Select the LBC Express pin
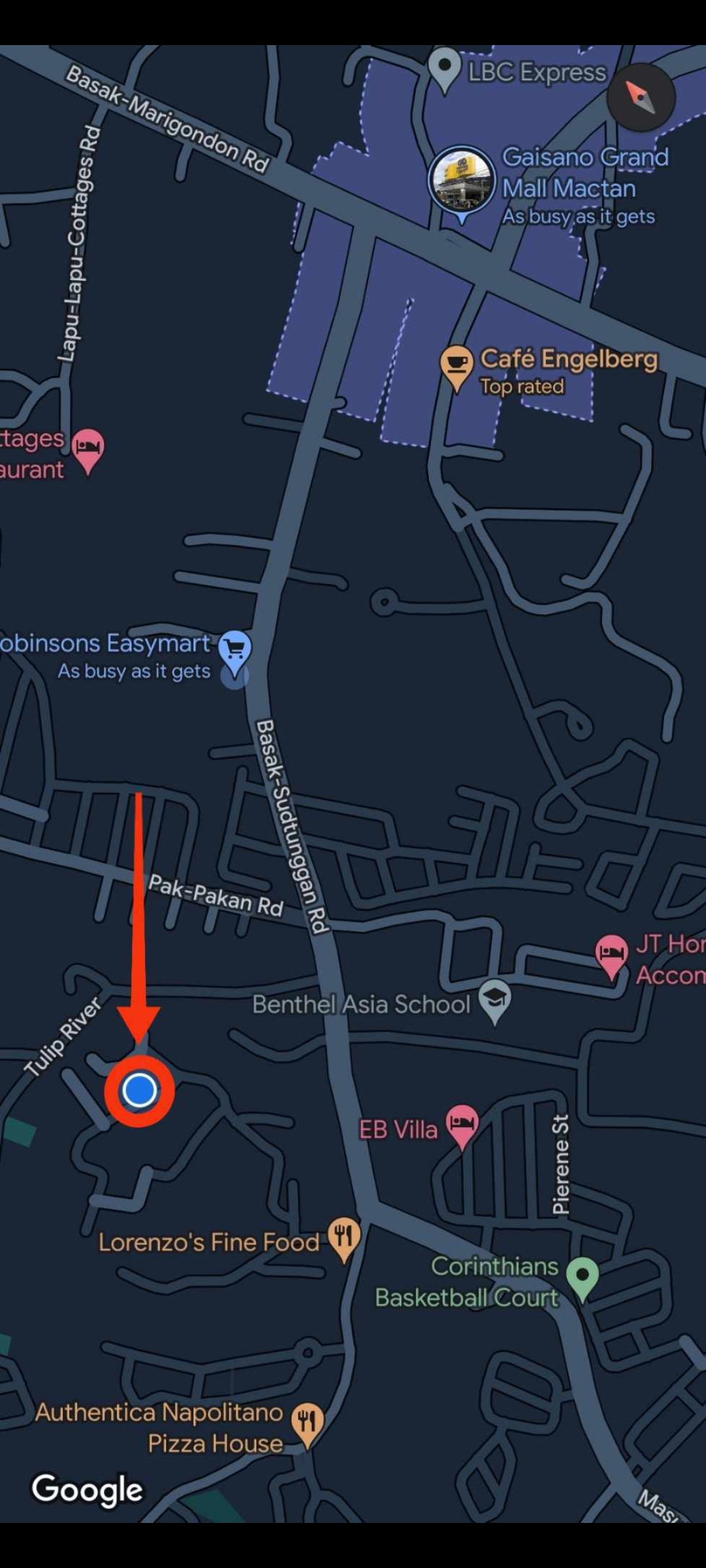This screenshot has width=706, height=1568. pyautogui.click(x=445, y=68)
